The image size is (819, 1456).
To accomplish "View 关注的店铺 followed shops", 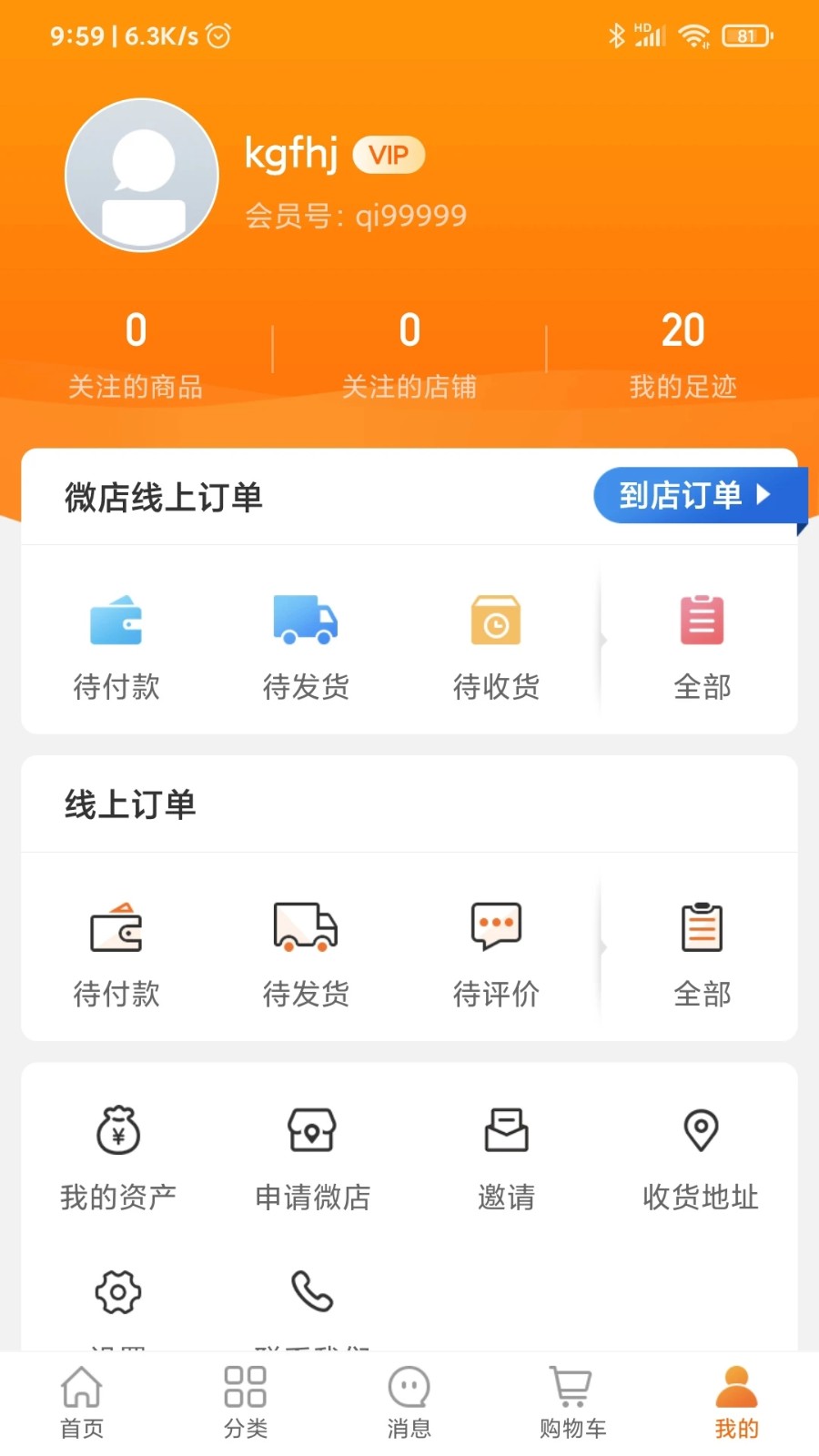I will tap(409, 355).
